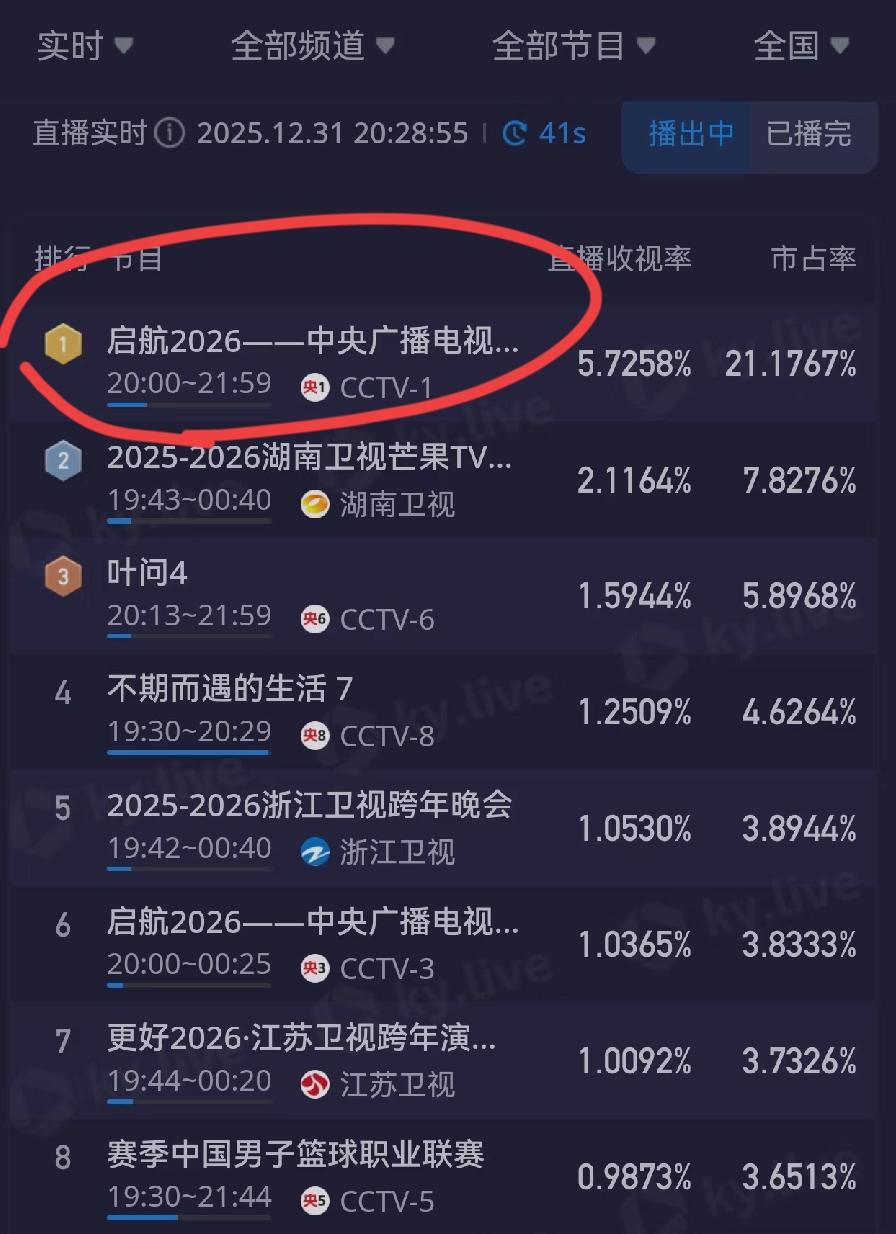Open the 浙江卫视跨年晚会 row
Viewport: 896px width, 1234px height.
coord(310,806)
